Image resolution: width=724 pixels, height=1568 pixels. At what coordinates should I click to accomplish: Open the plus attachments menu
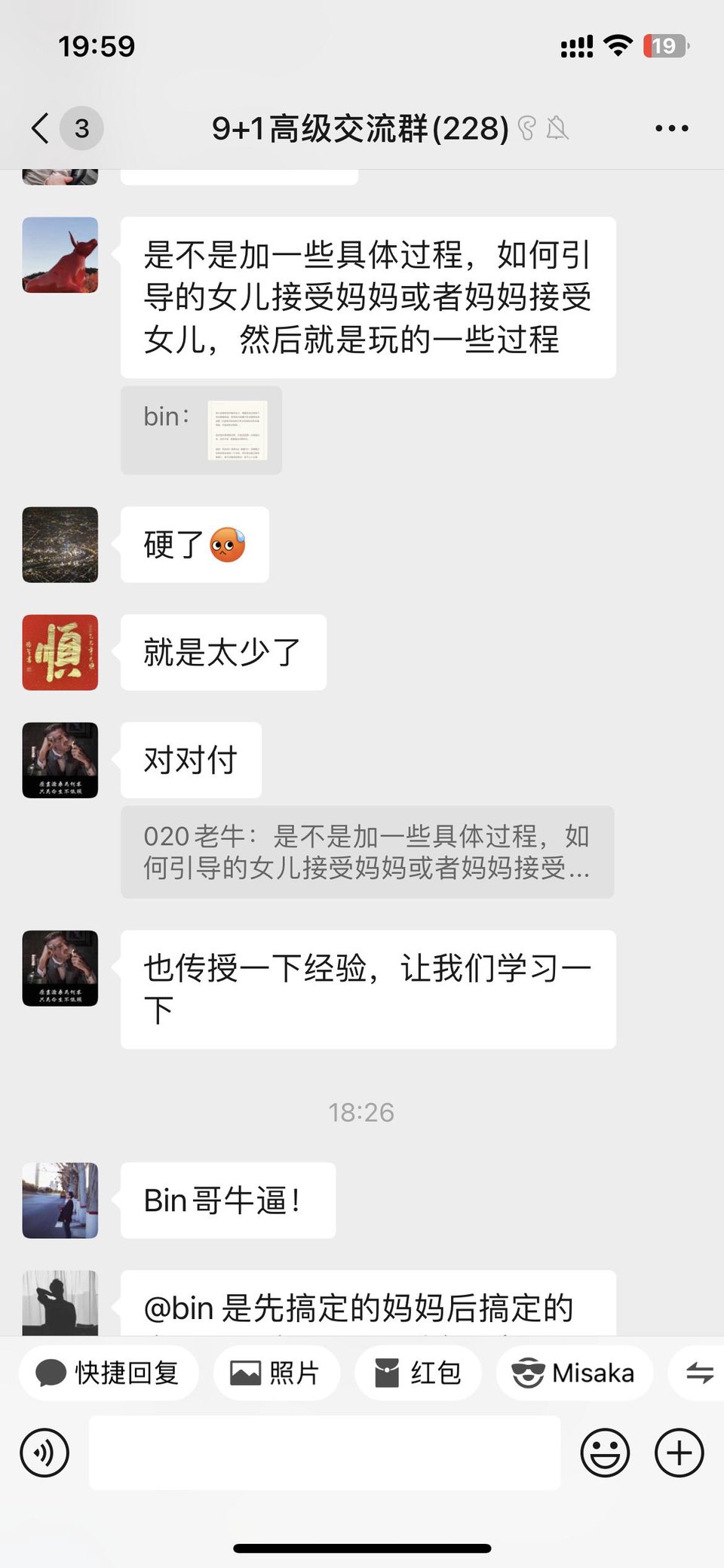[x=679, y=1453]
